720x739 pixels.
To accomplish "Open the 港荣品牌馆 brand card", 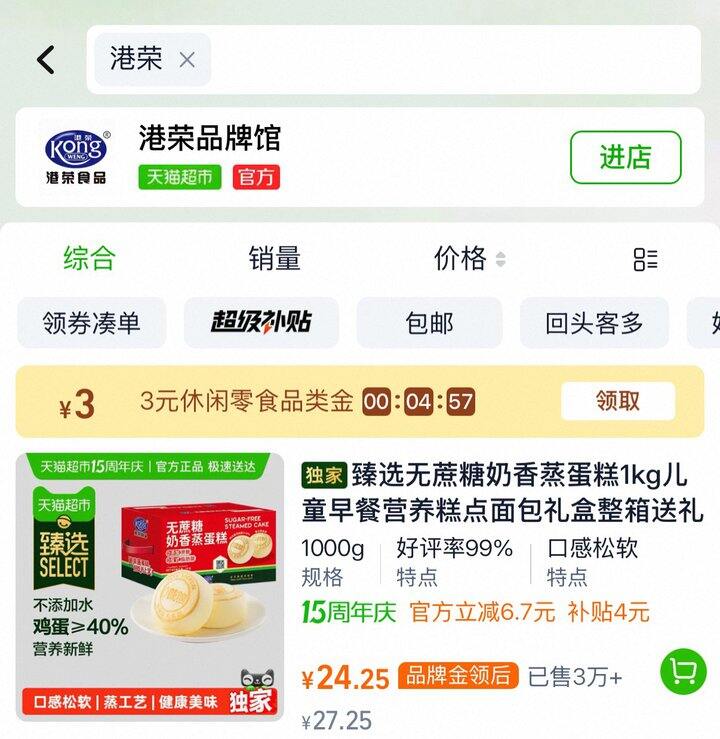I will click(x=300, y=157).
